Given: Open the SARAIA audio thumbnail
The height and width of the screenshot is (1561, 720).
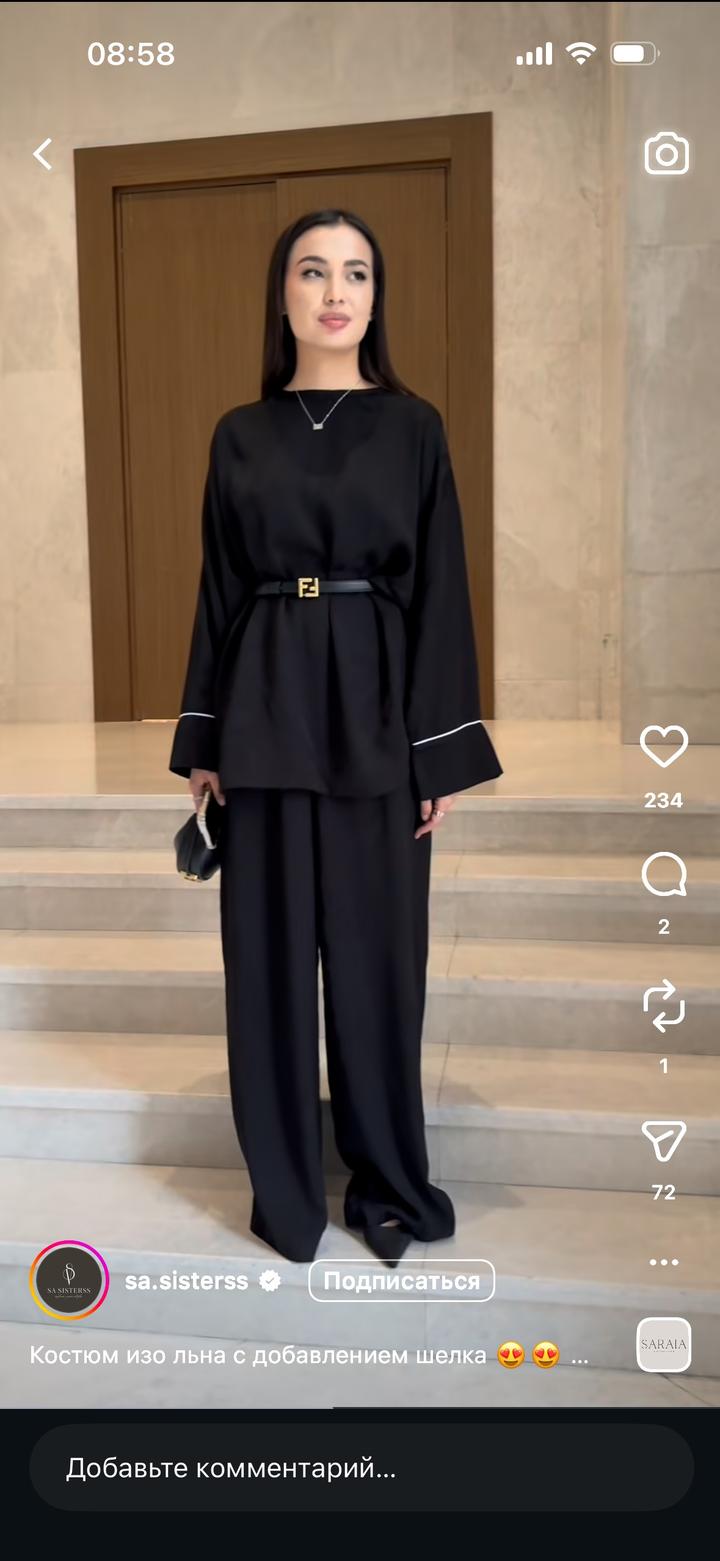Looking at the screenshot, I should [664, 1344].
